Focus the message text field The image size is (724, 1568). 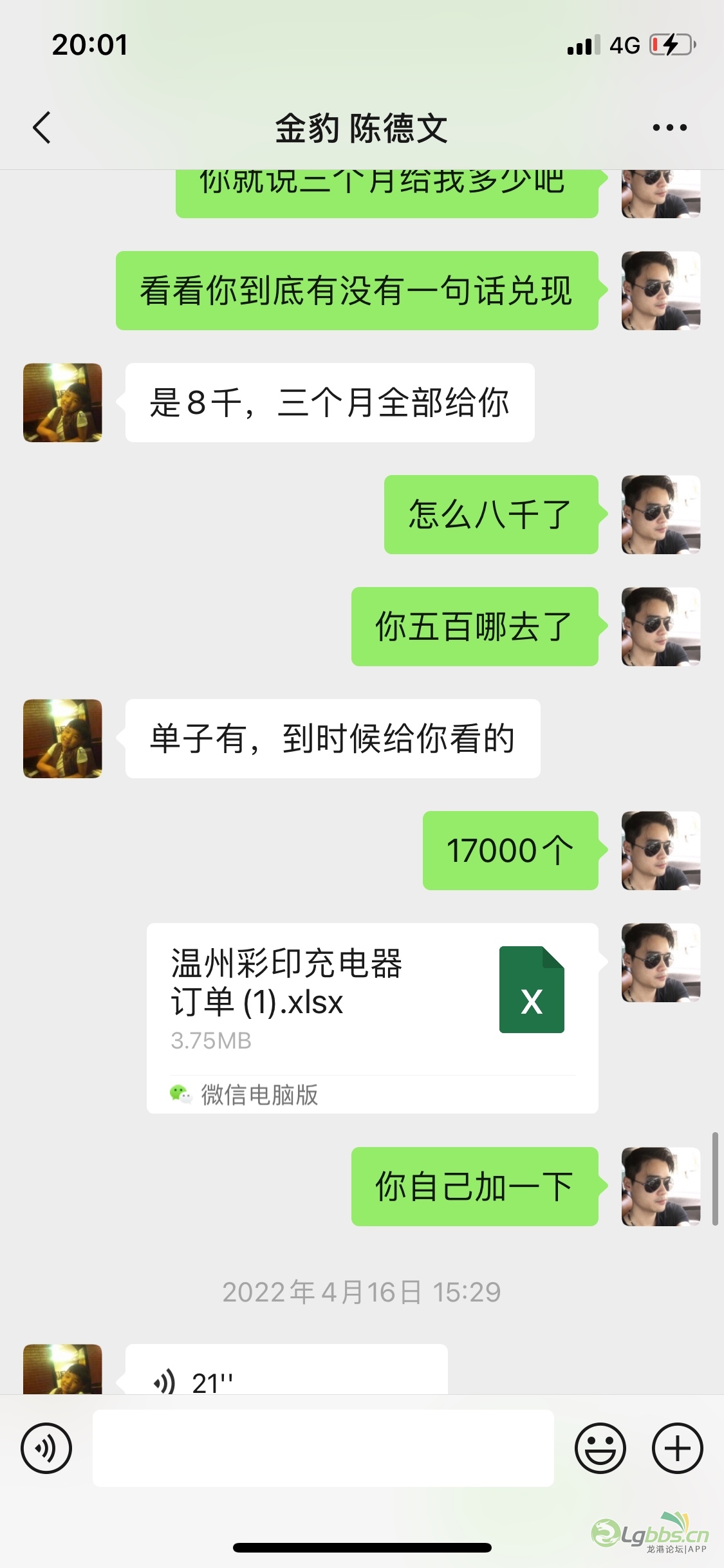(323, 1448)
